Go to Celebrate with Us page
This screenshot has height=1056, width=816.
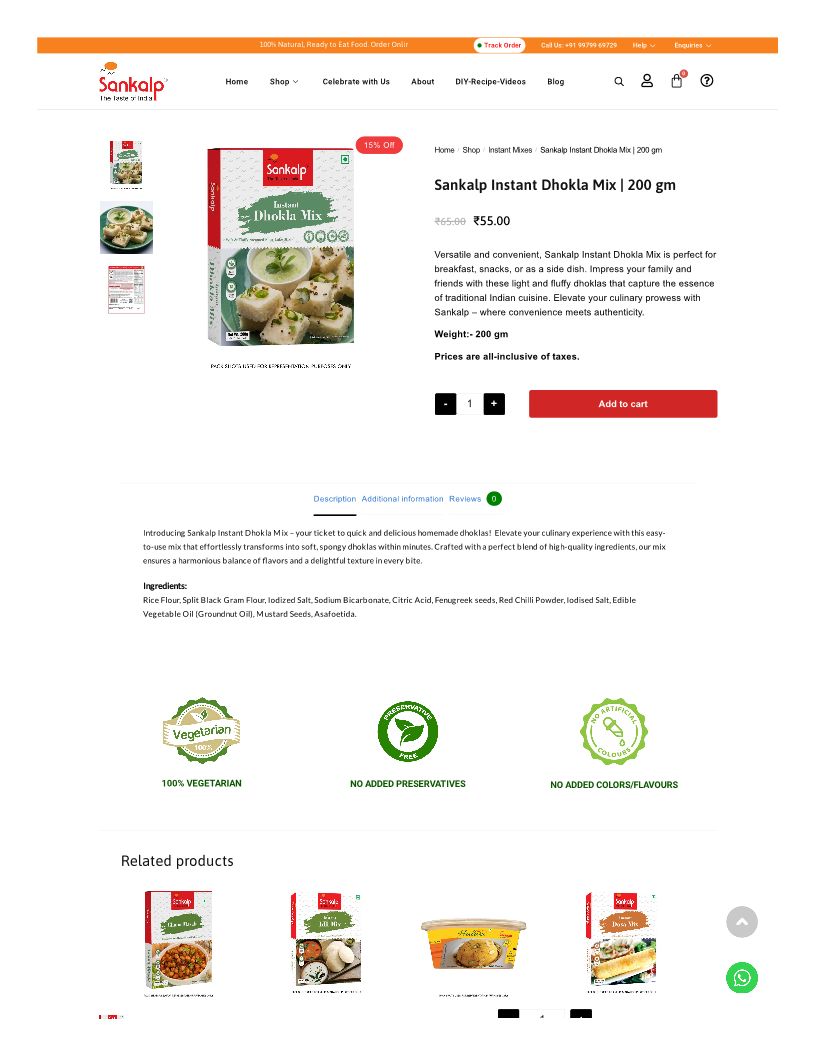(355, 81)
